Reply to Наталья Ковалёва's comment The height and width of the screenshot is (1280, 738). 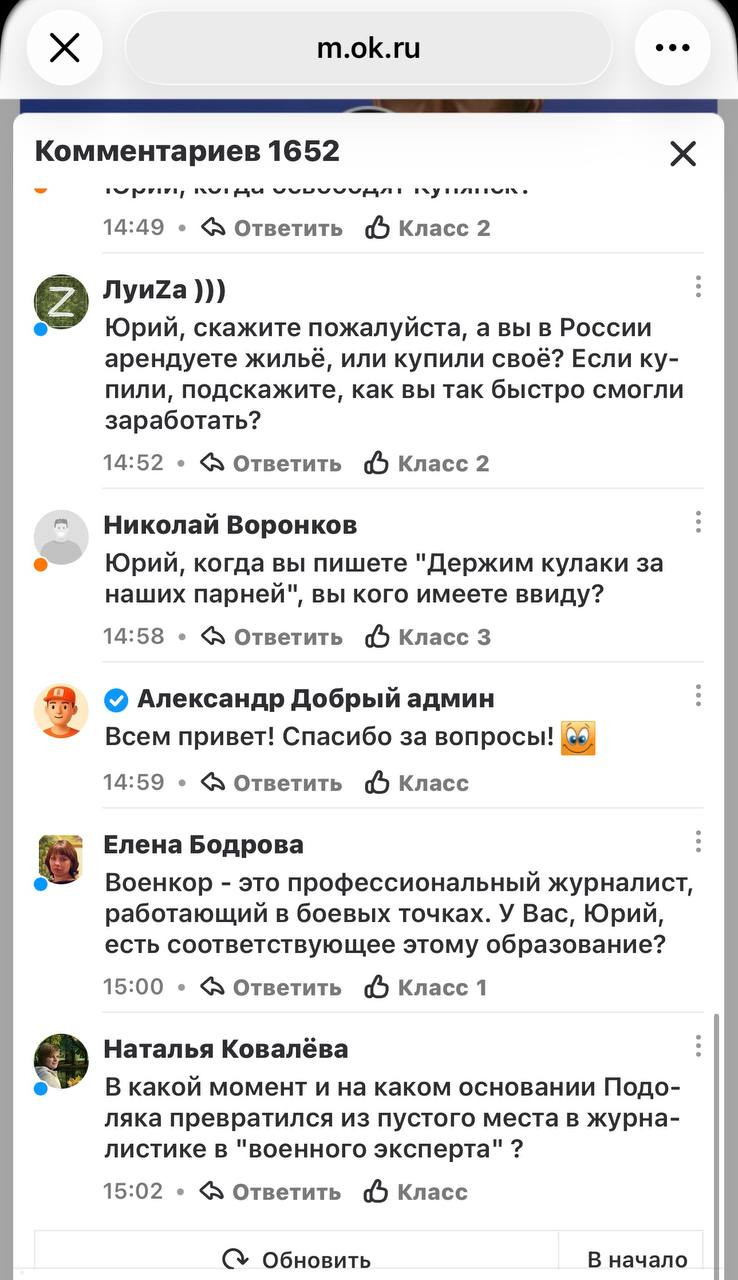[x=272, y=1192]
